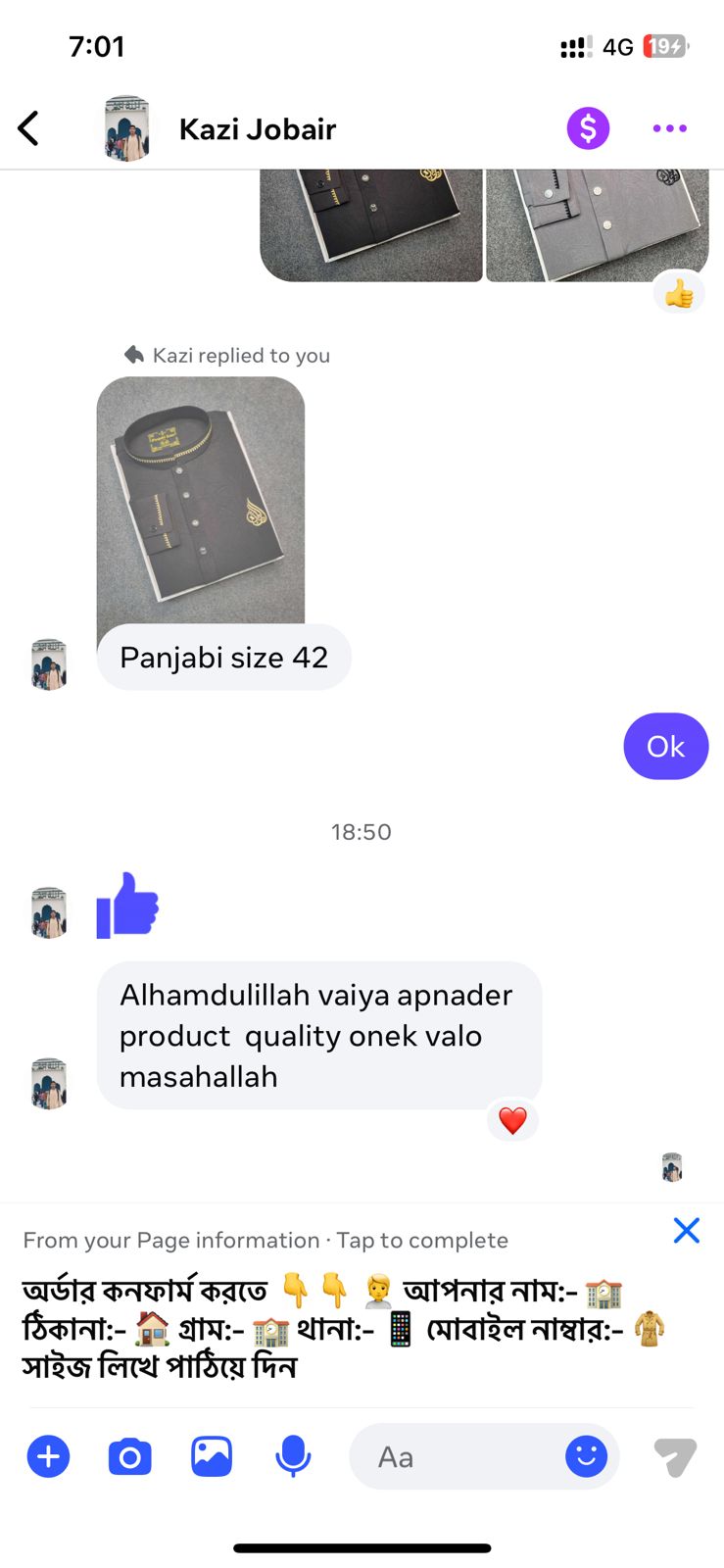Image resolution: width=724 pixels, height=1568 pixels.
Task: Open the purple dollar payment icon
Action: [x=588, y=128]
